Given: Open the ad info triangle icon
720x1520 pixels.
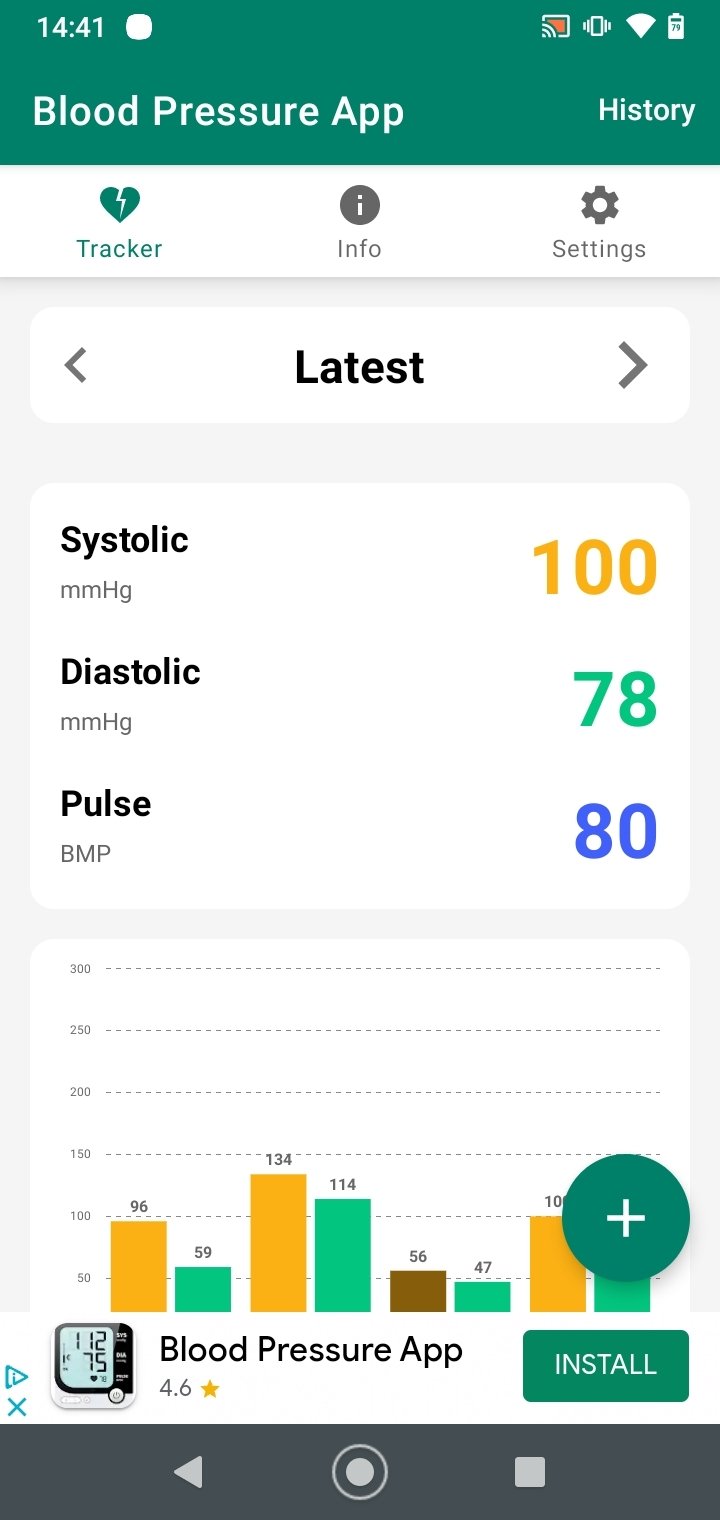Looking at the screenshot, I should coord(16,1377).
